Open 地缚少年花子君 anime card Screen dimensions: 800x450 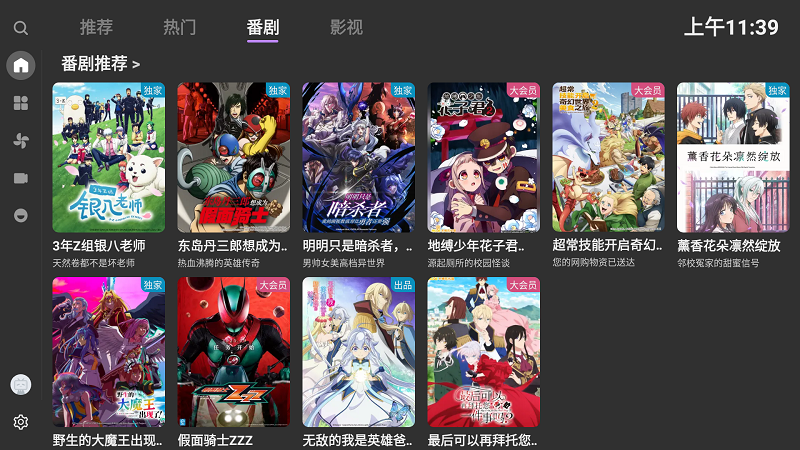(x=483, y=157)
